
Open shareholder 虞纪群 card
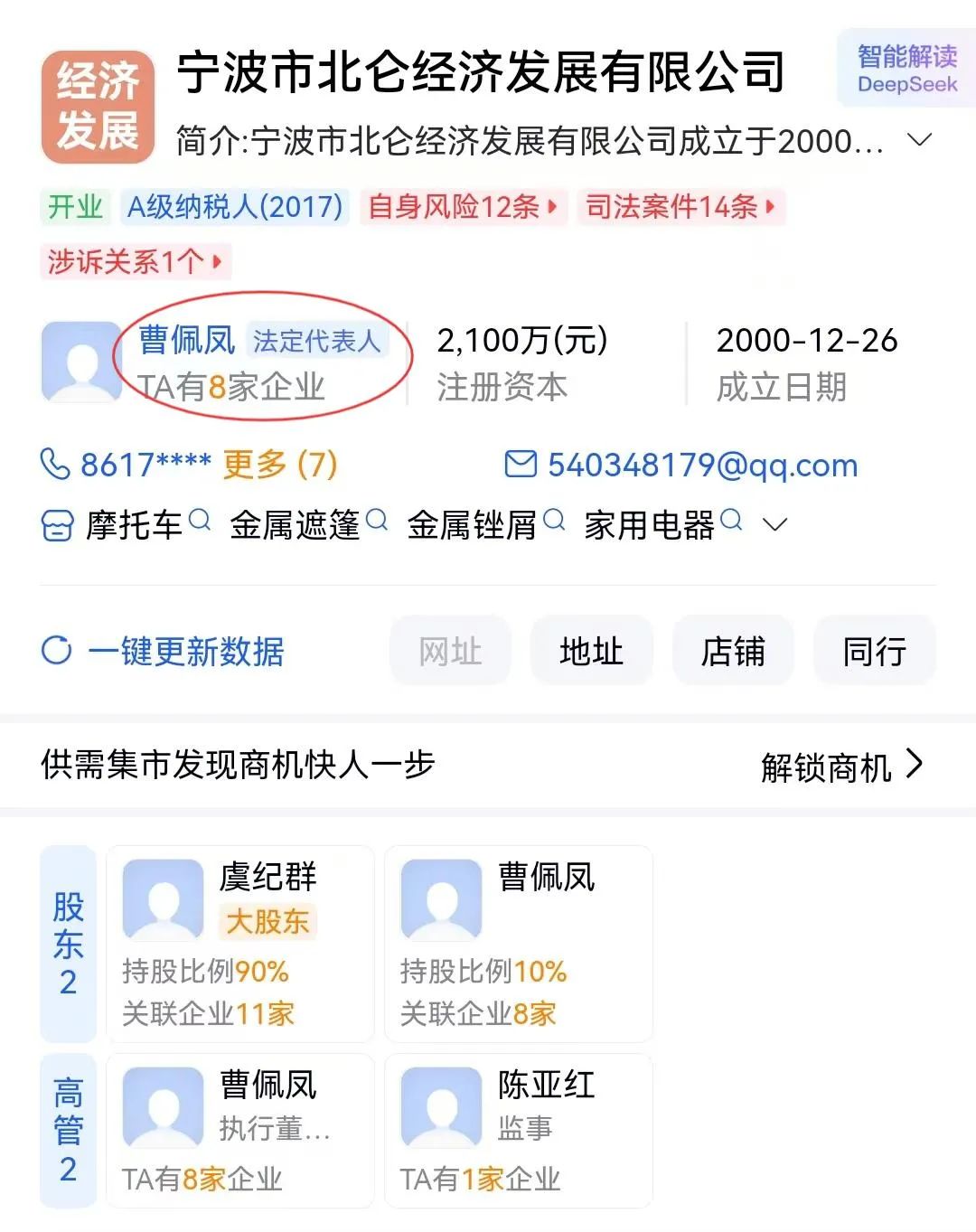click(x=240, y=943)
